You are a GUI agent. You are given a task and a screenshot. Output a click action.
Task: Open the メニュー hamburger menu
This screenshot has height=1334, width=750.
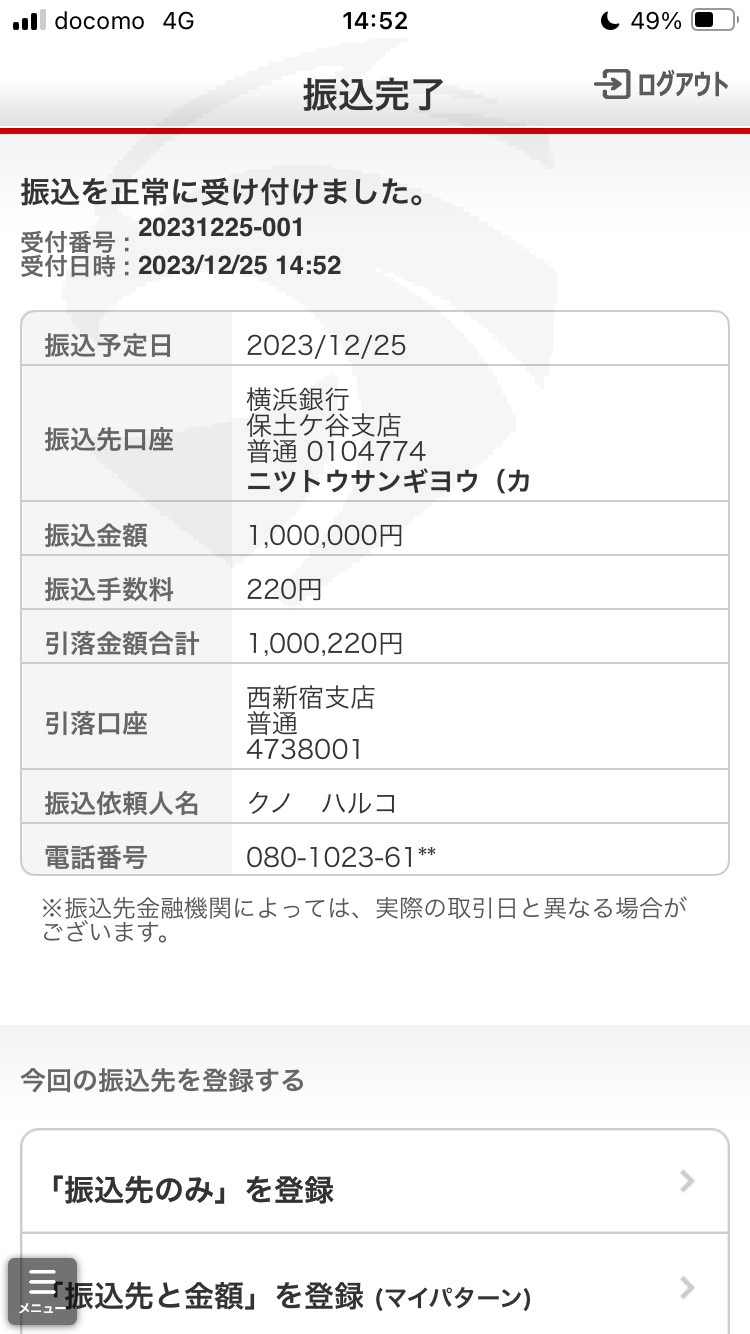click(x=43, y=1291)
